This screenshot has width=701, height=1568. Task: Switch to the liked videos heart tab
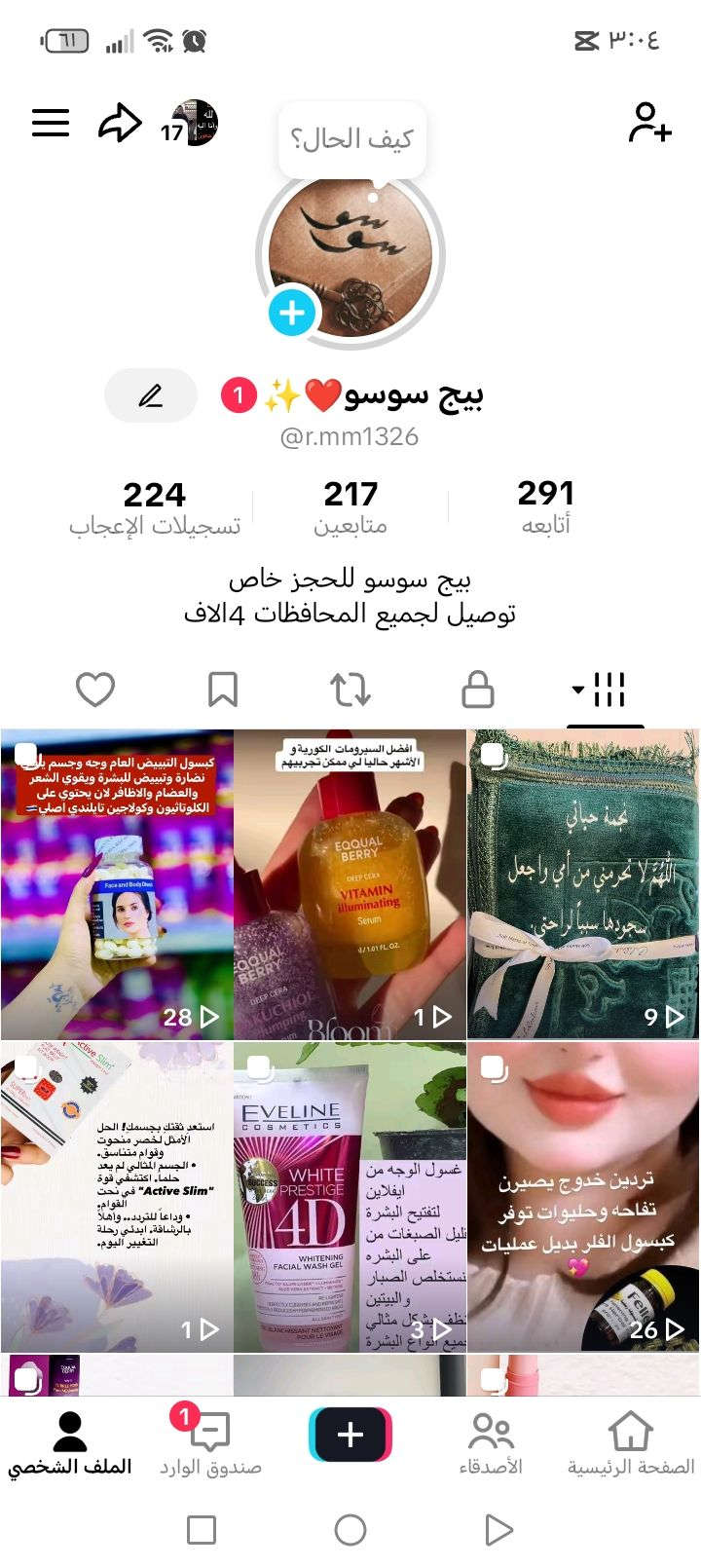[95, 690]
